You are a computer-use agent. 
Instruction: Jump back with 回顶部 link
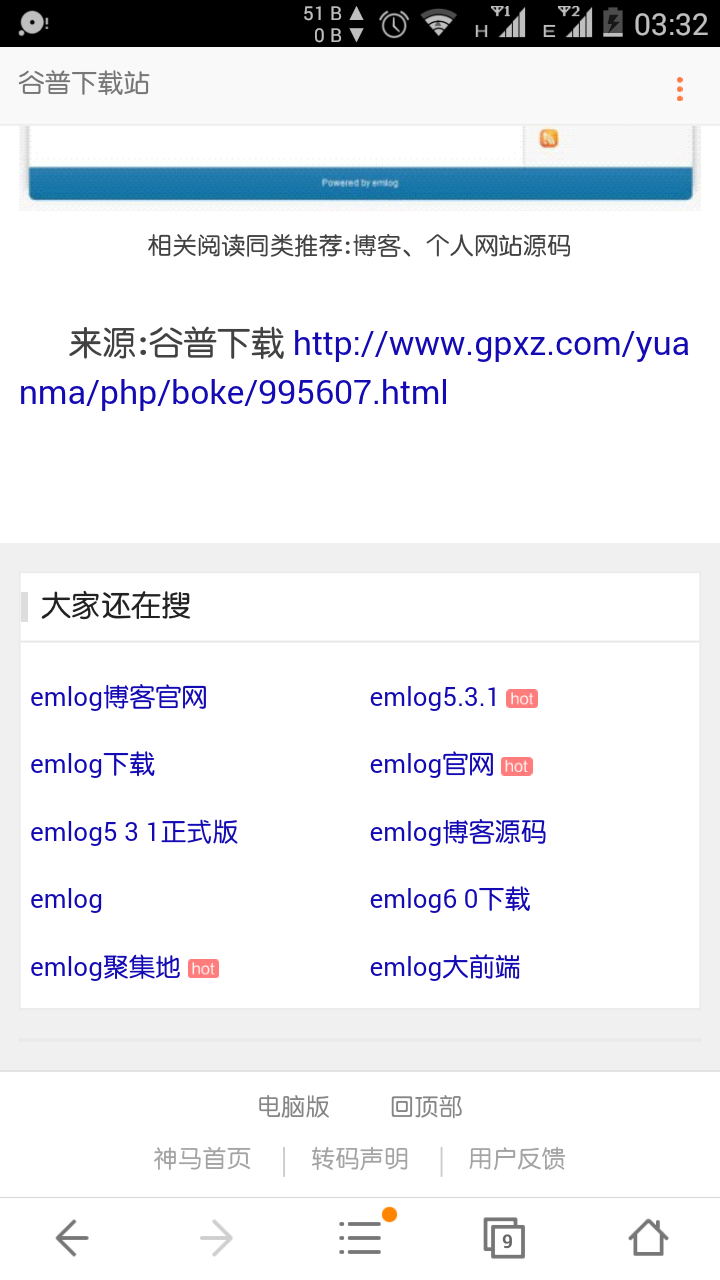(426, 1107)
